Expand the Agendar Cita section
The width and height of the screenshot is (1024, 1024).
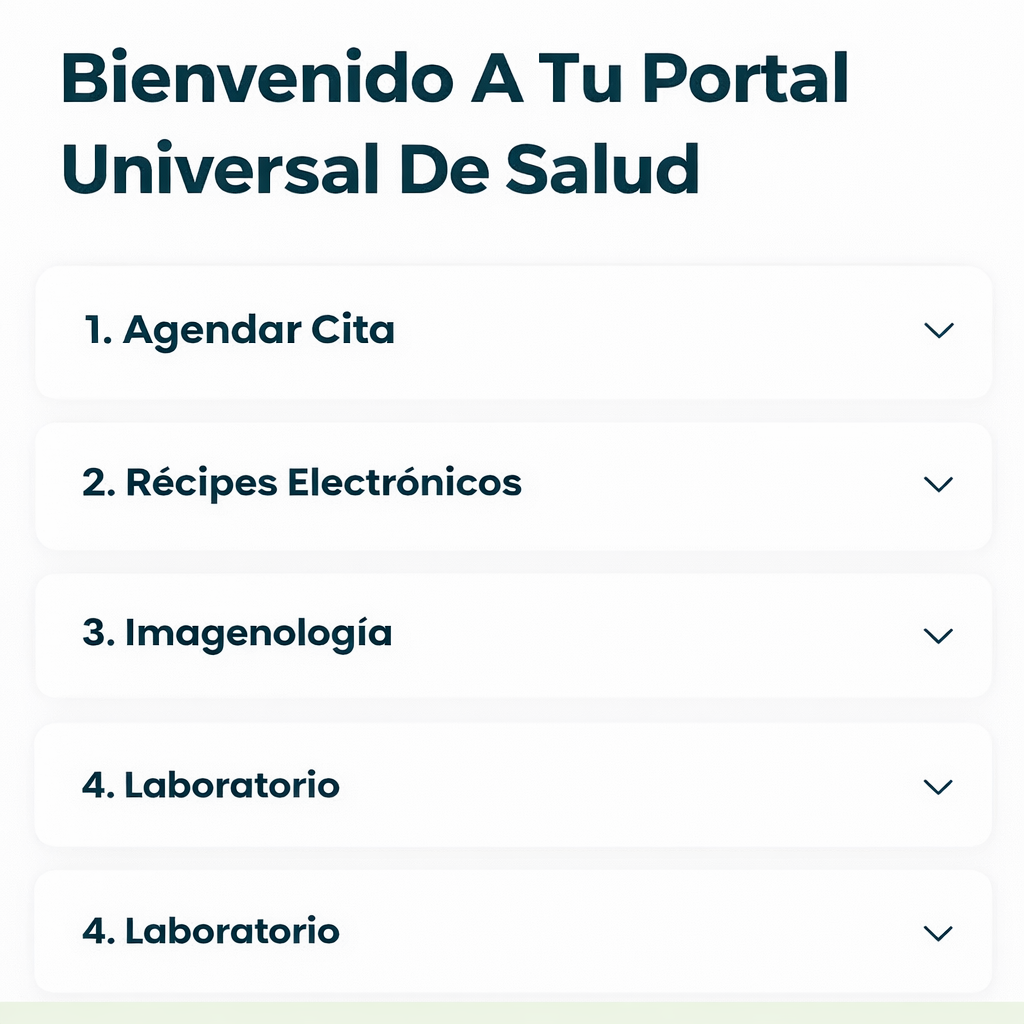pos(938,330)
